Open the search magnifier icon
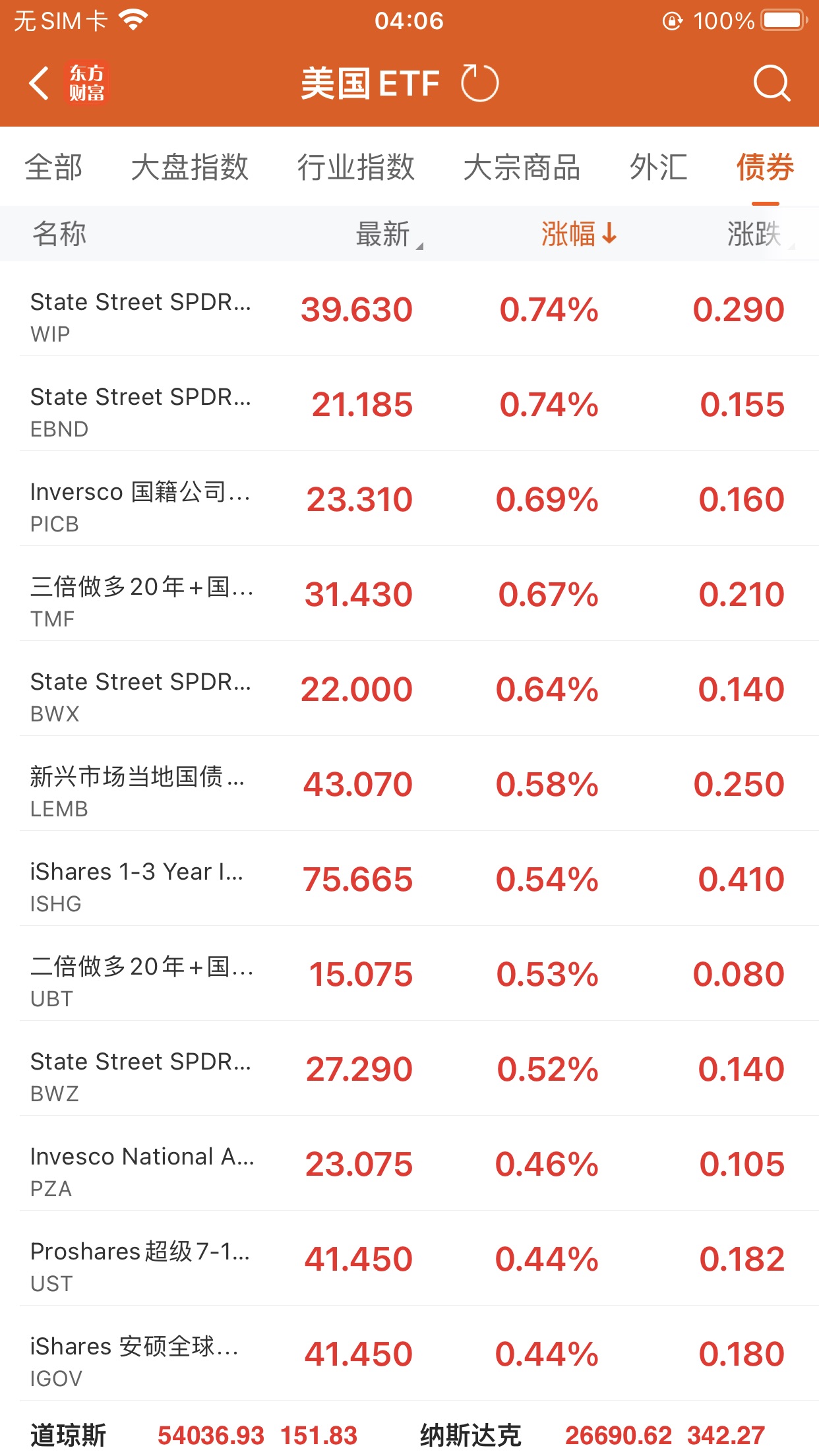 772,83
